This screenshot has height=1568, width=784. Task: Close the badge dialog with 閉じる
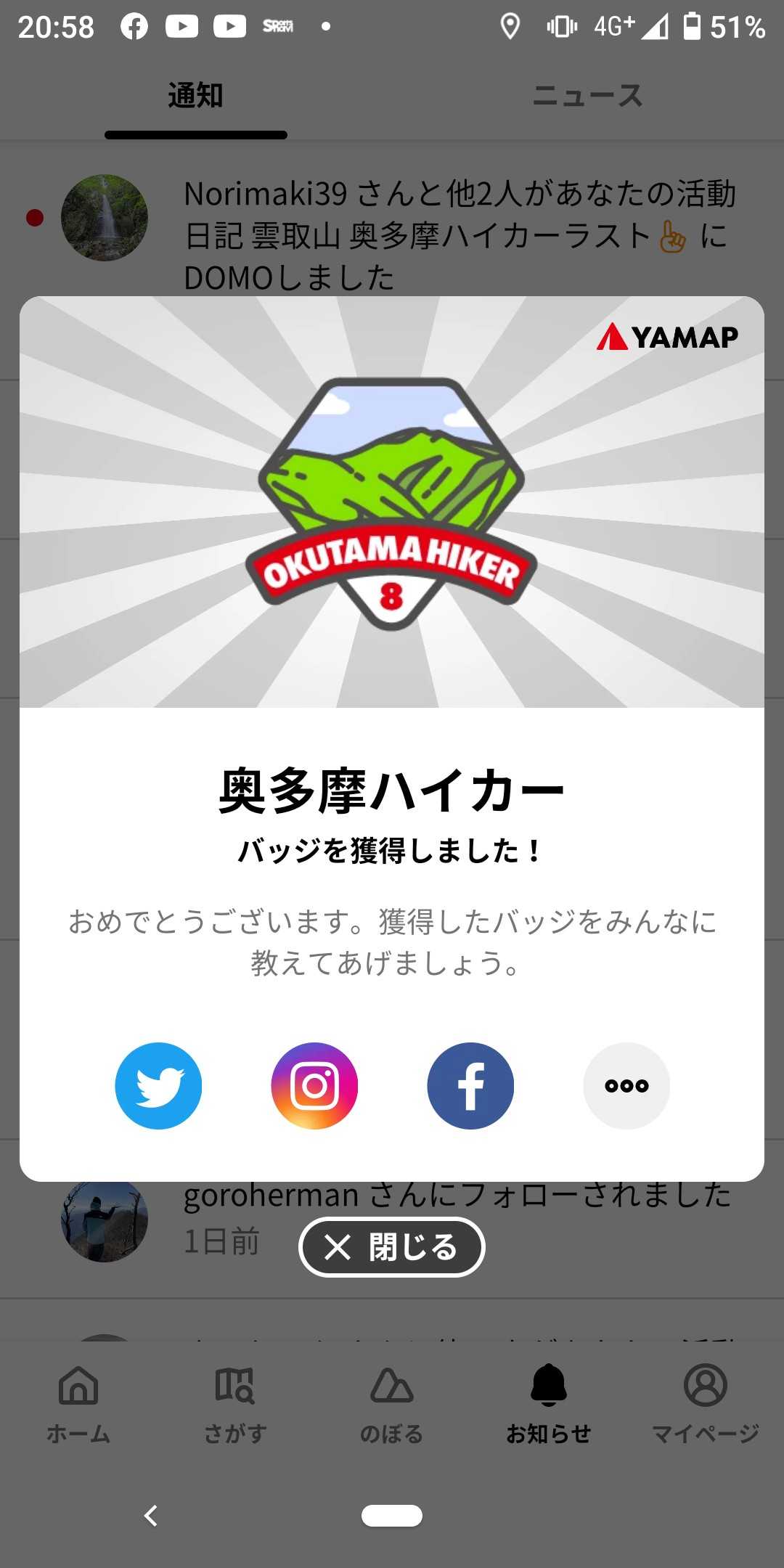(392, 1247)
